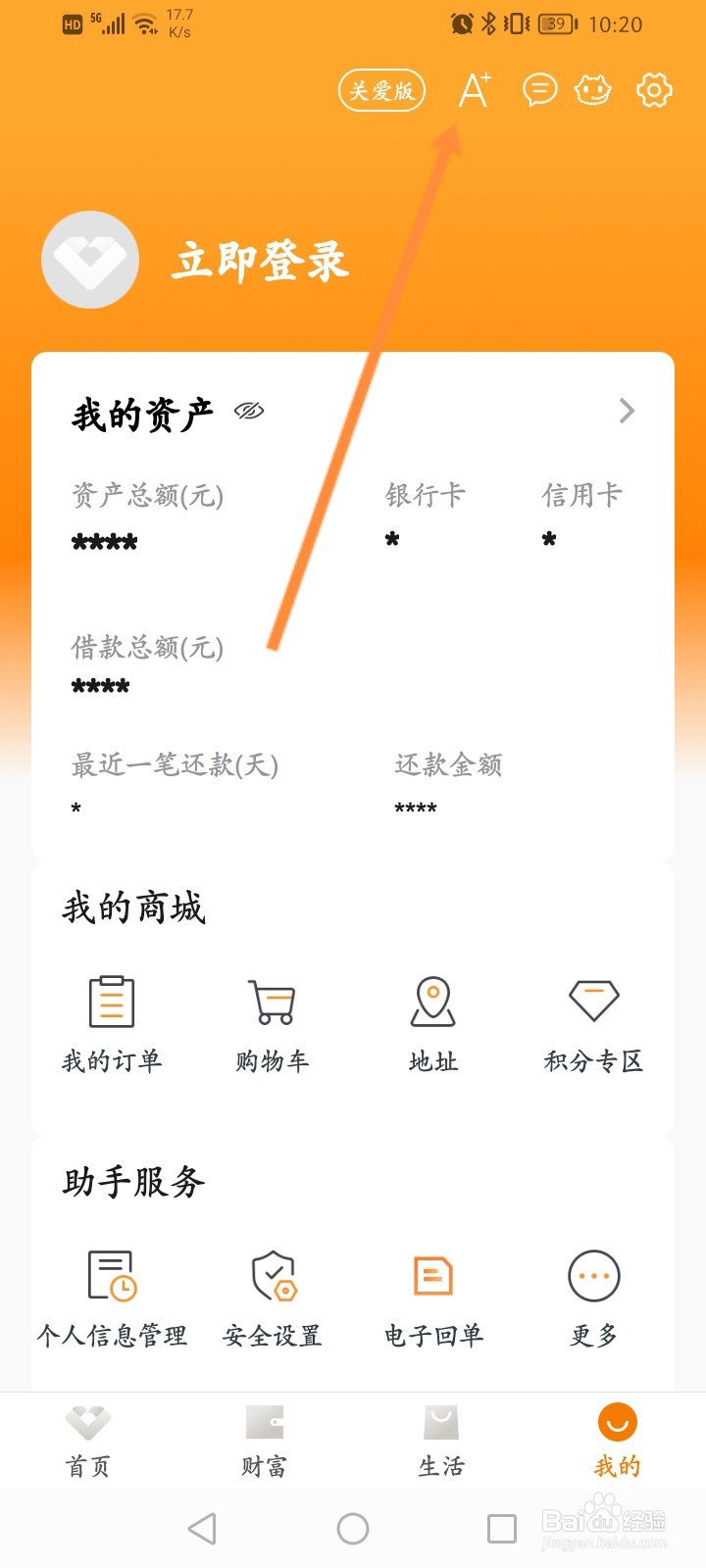Click the smiley customer assistant icon
706x1568 pixels.
click(x=594, y=90)
